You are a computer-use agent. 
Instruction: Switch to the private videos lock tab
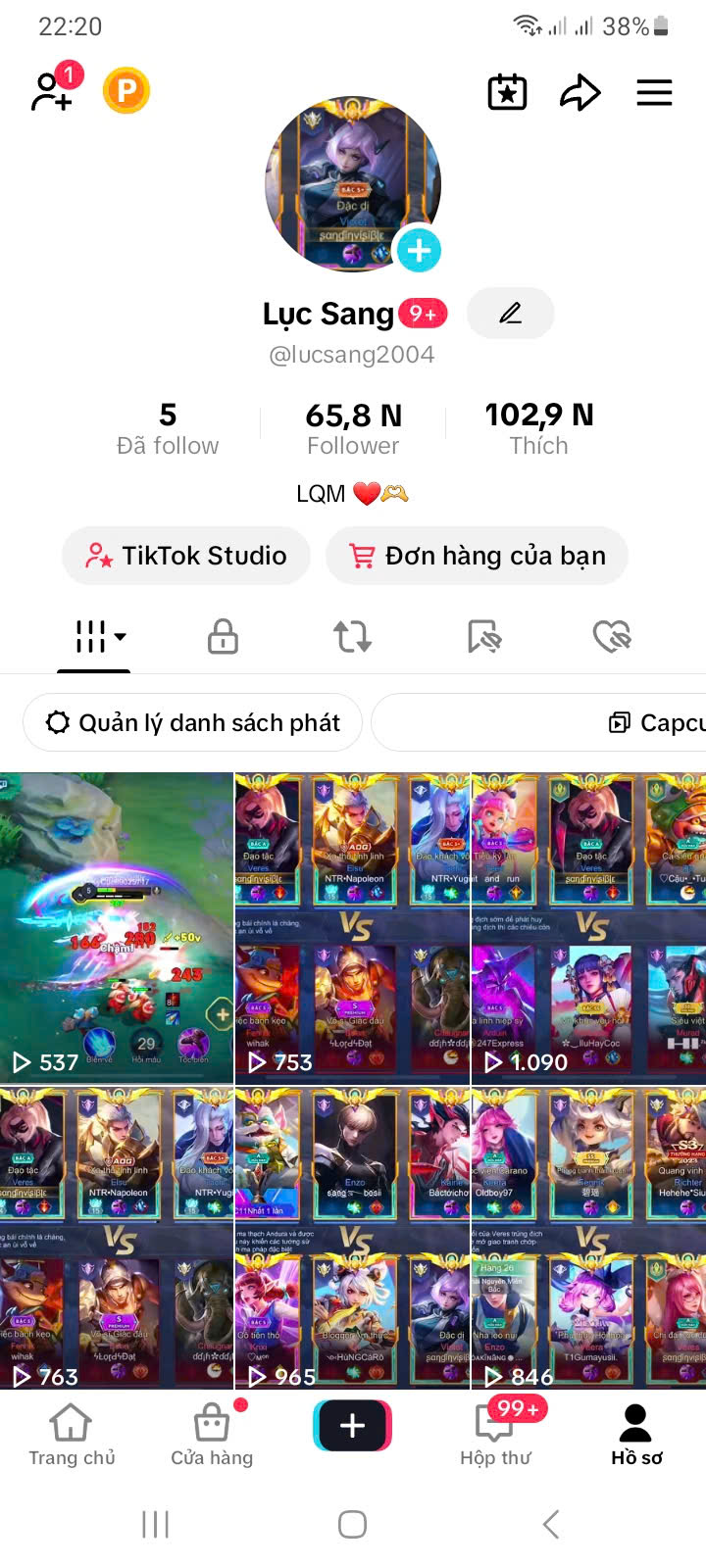[223, 637]
